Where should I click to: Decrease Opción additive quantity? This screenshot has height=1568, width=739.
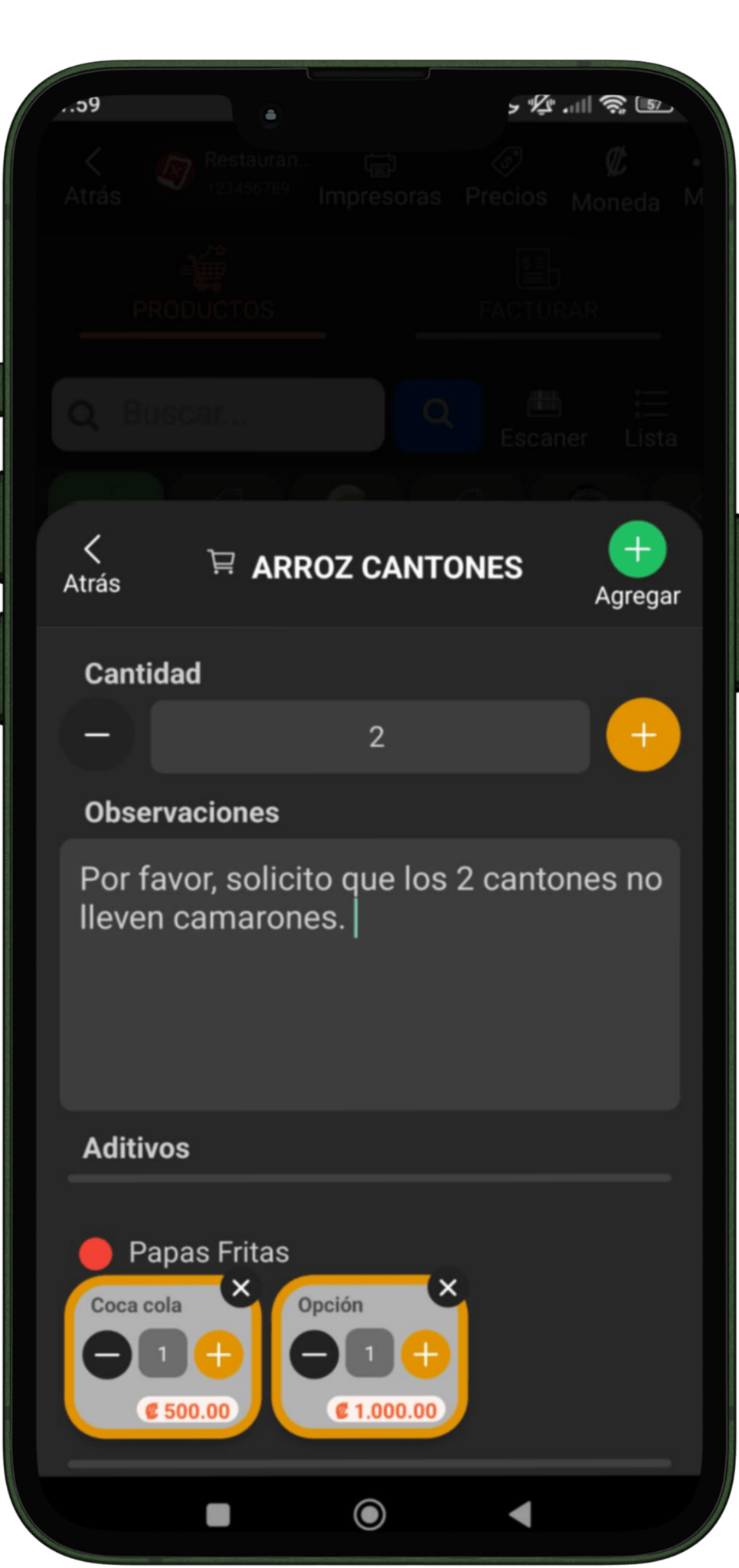[314, 1354]
